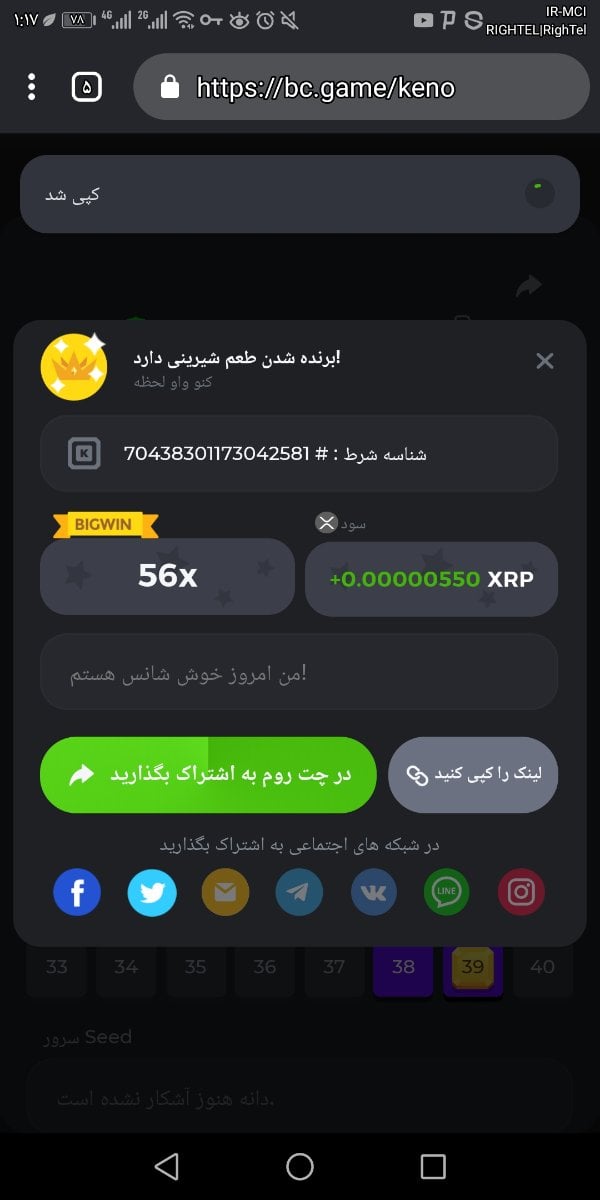Share the win in the chat room
The height and width of the screenshot is (1200, 600).
[208, 775]
